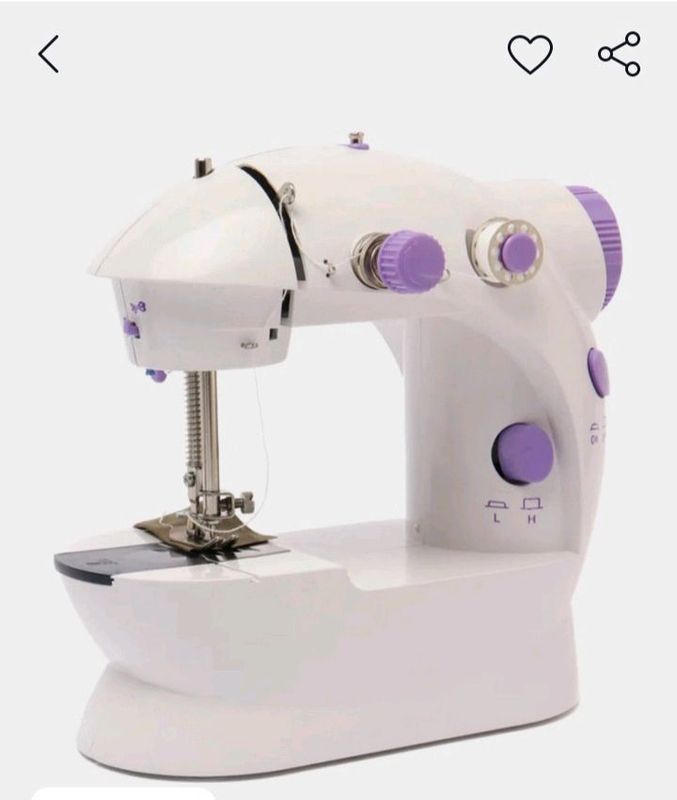677x800 pixels.
Task: Add this product to favorites
Action: pos(530,54)
